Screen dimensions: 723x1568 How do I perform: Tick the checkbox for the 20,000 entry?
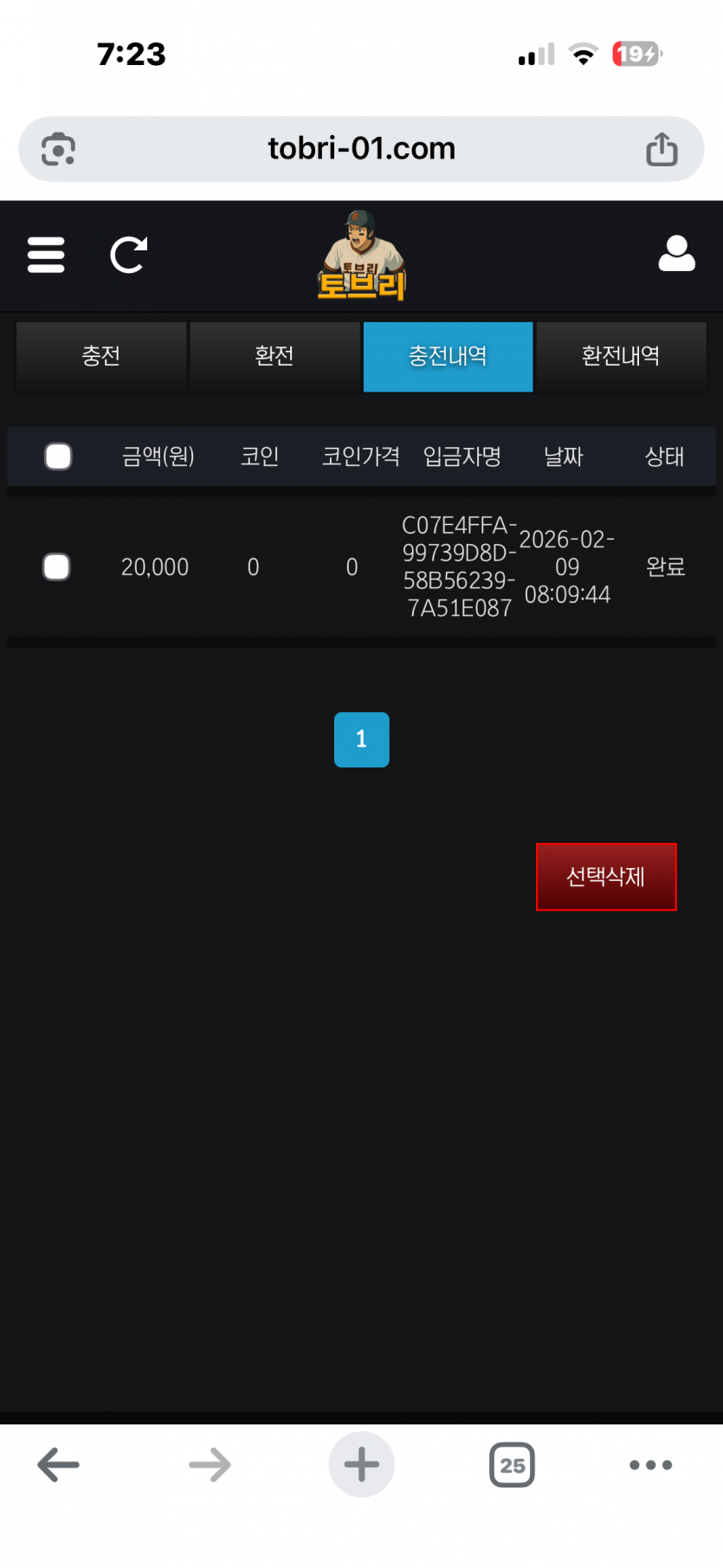[x=56, y=567]
